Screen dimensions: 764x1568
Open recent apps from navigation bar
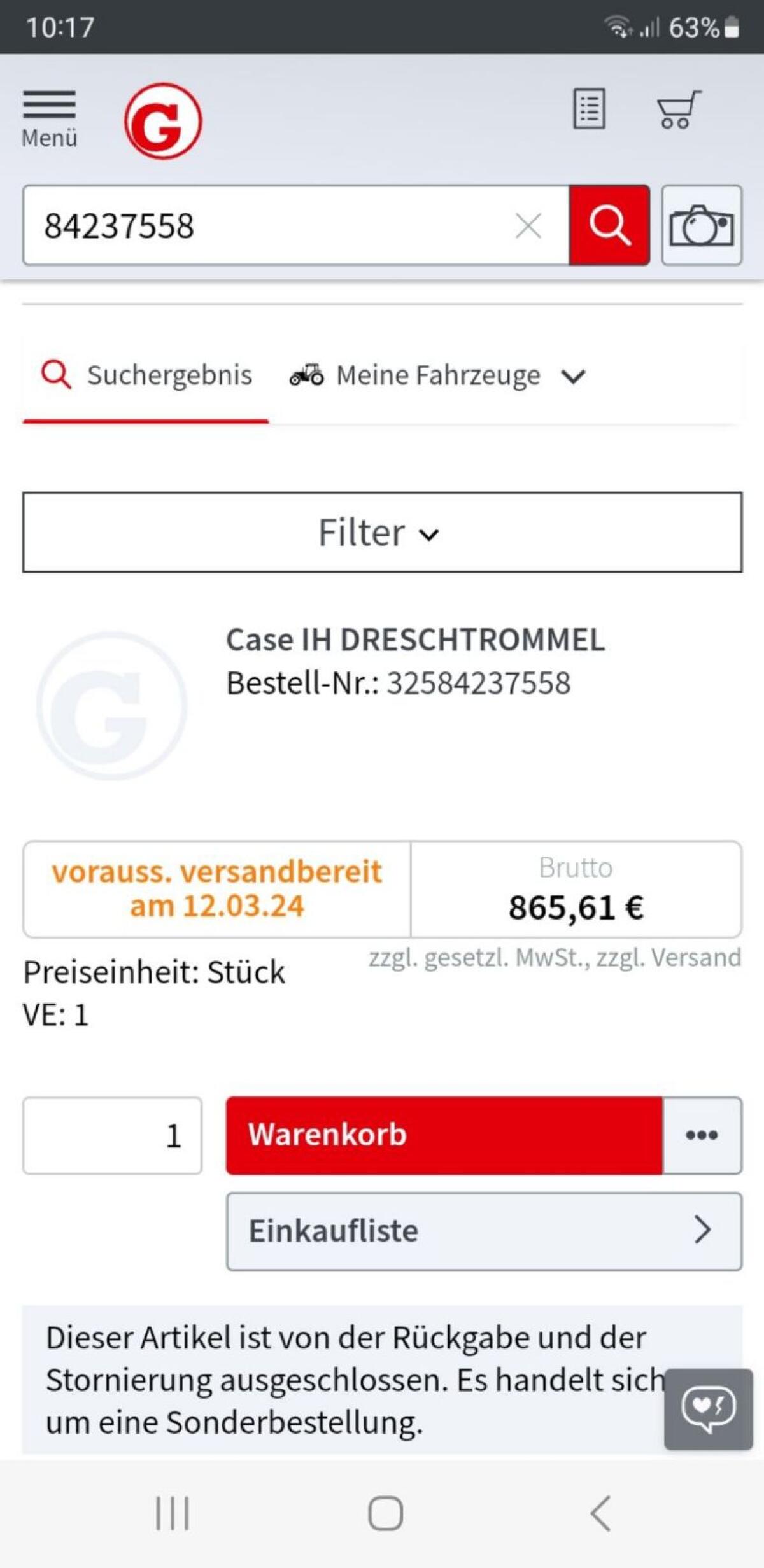172,1513
